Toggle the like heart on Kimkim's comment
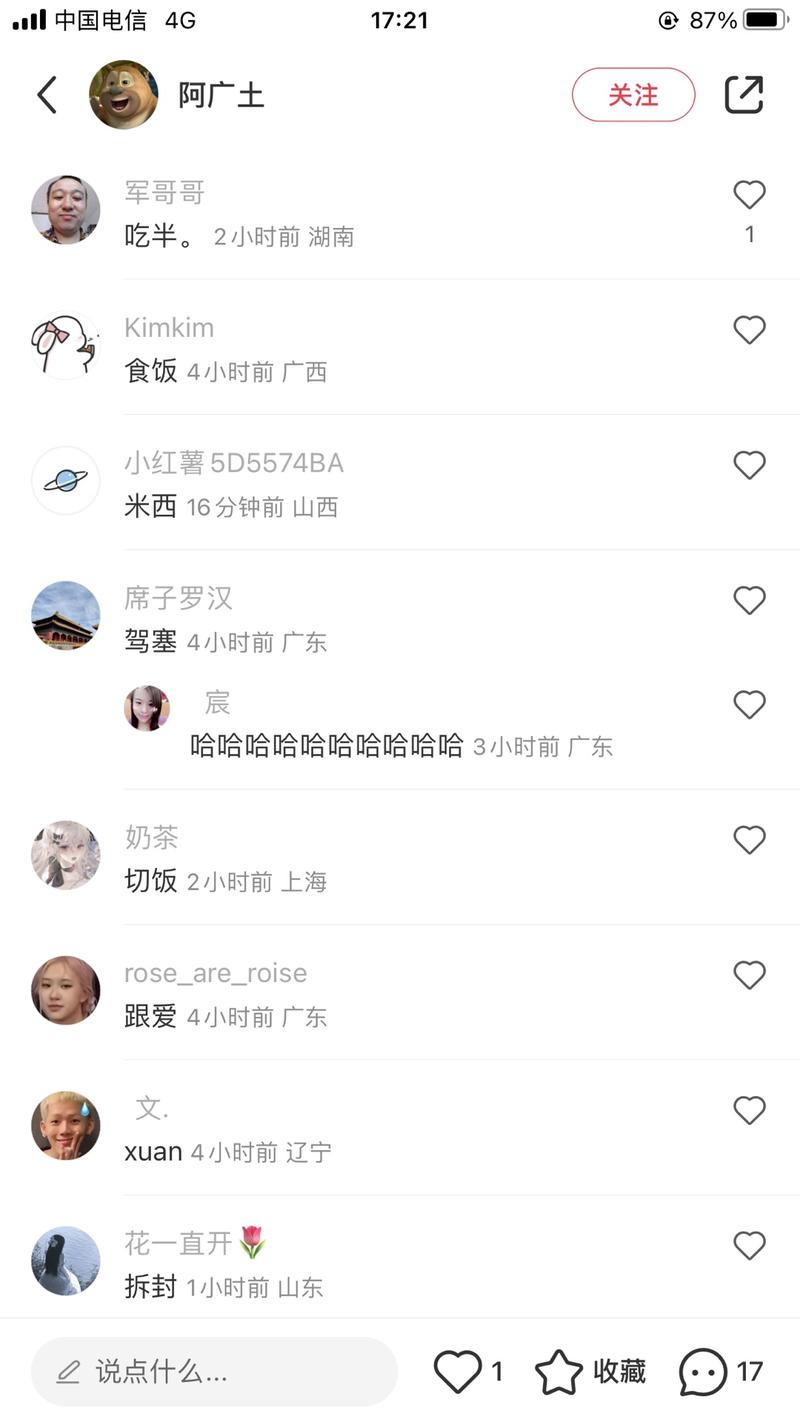This screenshot has width=800, height=1422. point(749,330)
